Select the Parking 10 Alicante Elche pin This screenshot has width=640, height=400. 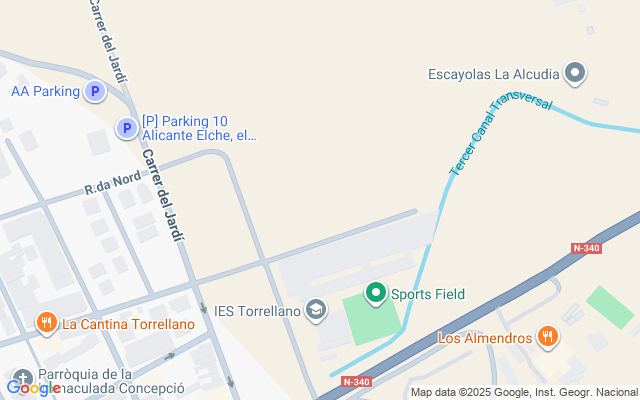tap(127, 128)
